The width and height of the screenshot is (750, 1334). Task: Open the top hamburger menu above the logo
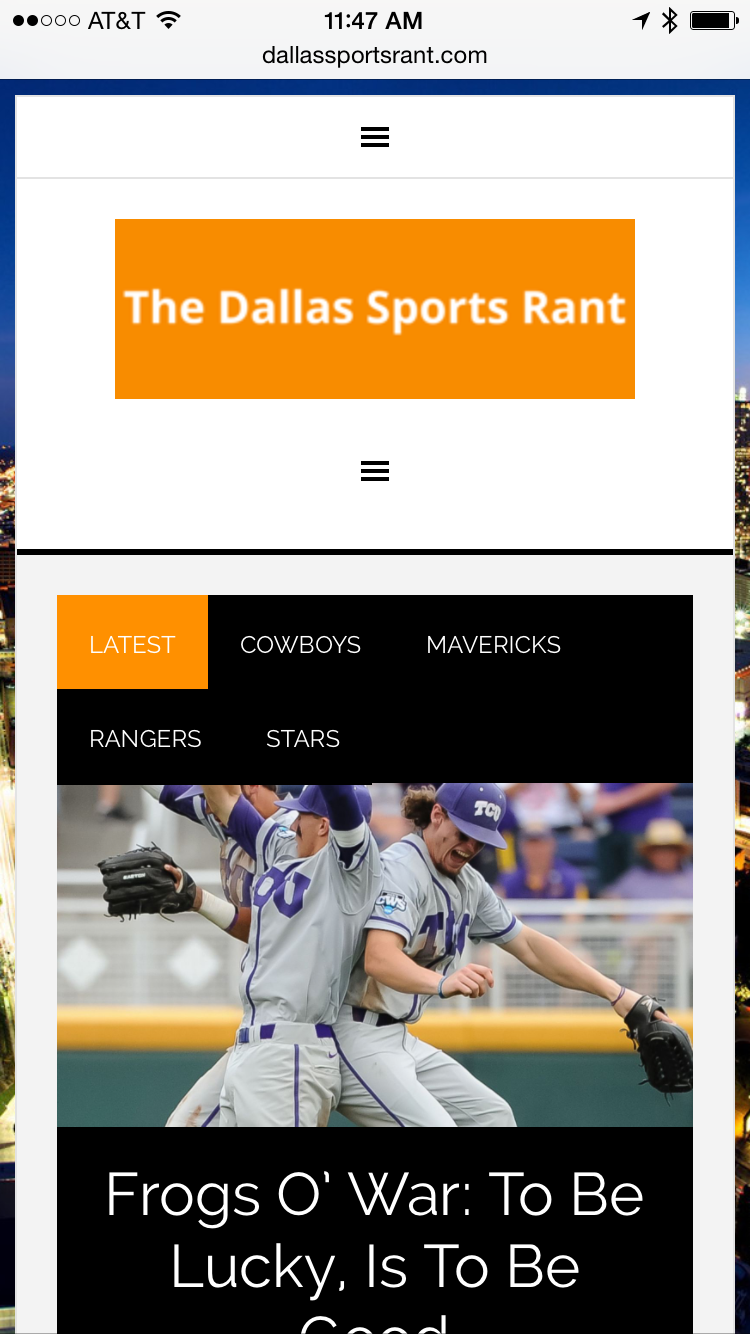[x=375, y=138]
